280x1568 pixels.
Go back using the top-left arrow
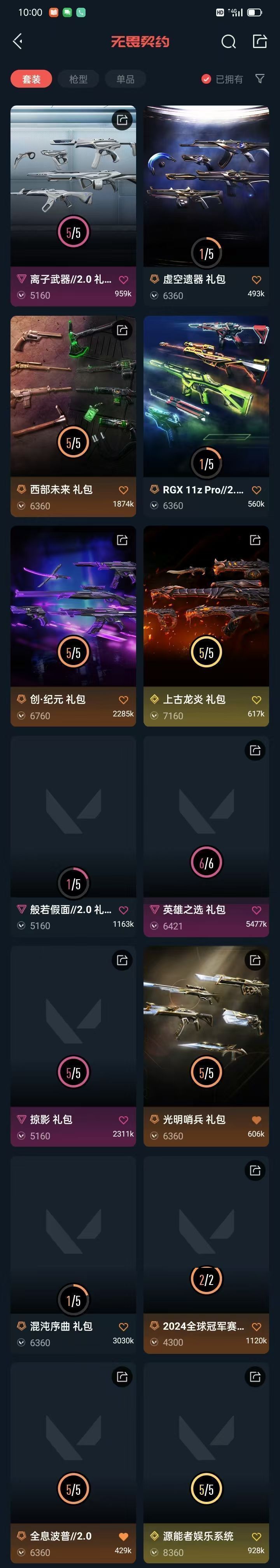tap(17, 41)
